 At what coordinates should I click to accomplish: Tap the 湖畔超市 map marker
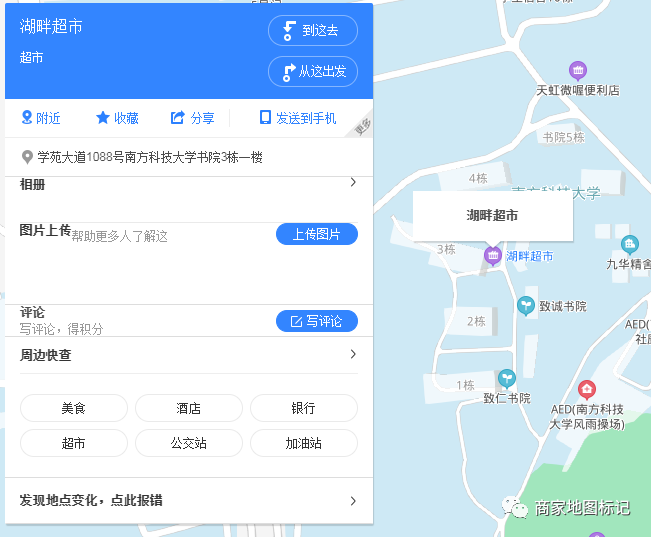coord(492,257)
